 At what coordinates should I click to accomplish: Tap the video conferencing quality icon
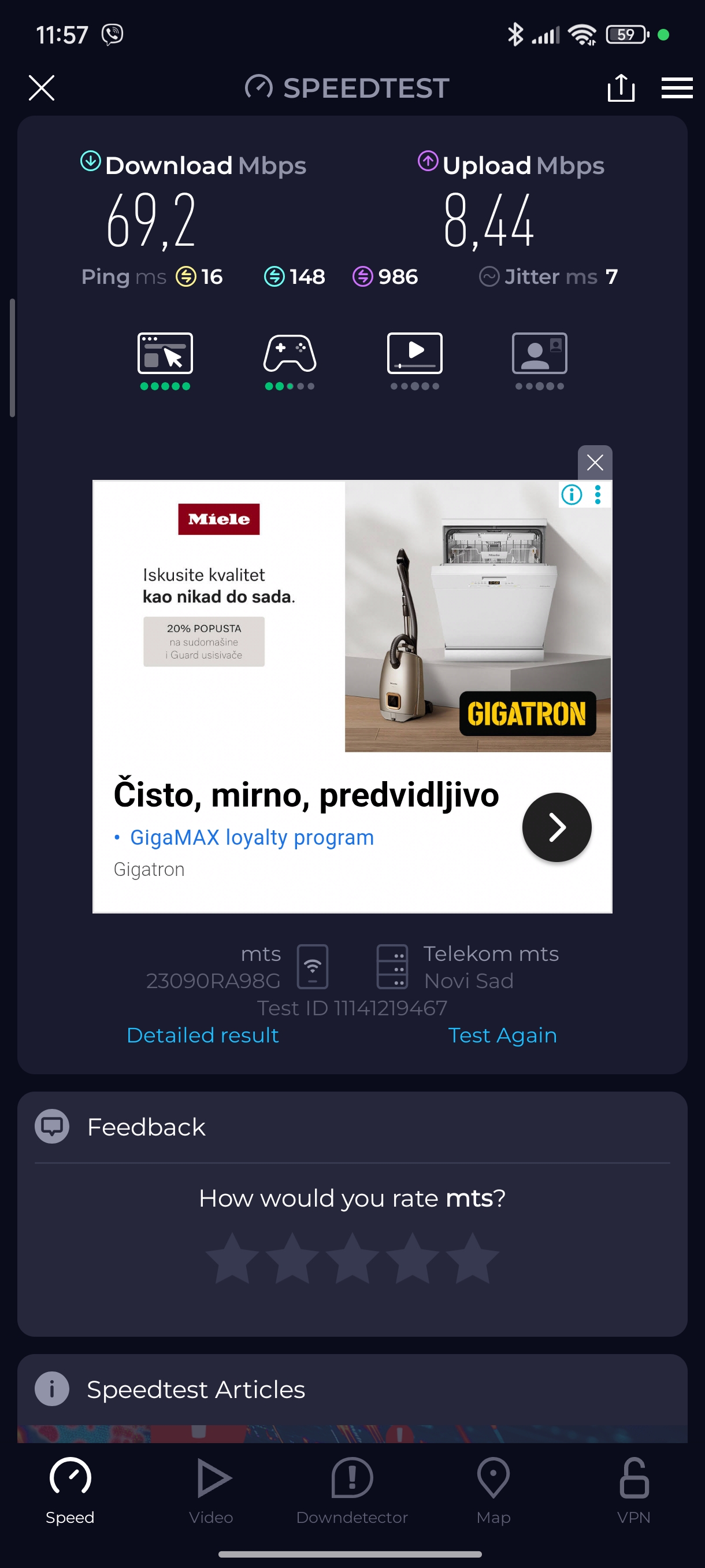pos(539,354)
